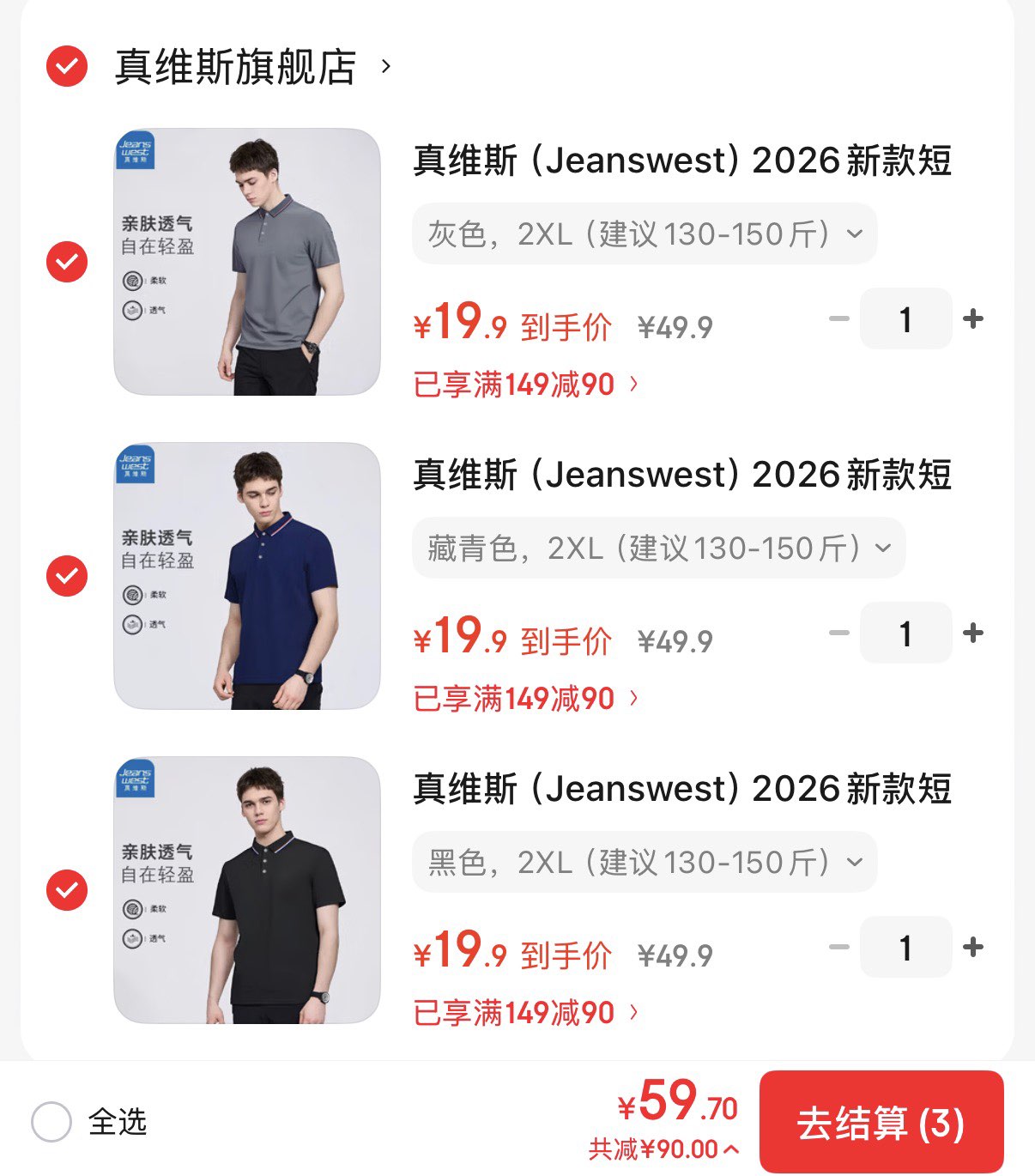View 满149减90 promo for 灰色 shirt
This screenshot has height=1176, width=1035.
[x=525, y=385]
